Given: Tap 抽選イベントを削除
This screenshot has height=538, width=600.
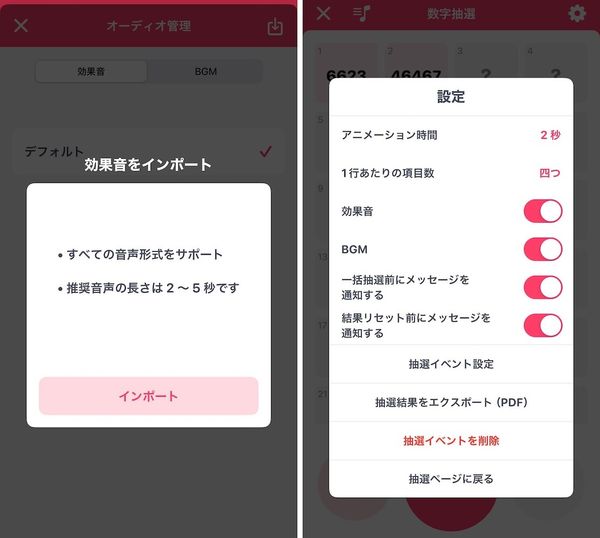Looking at the screenshot, I should 451,440.
